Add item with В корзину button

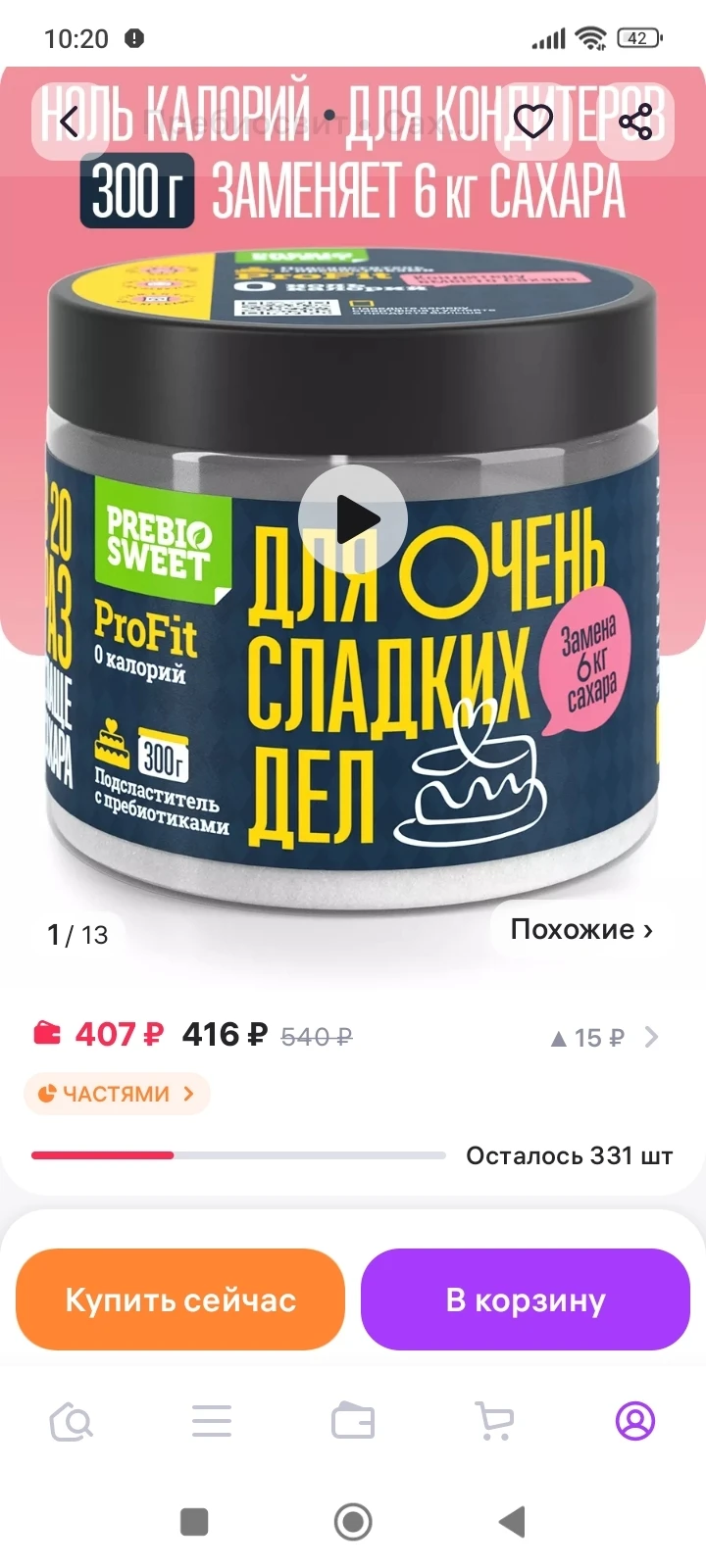coord(526,1299)
